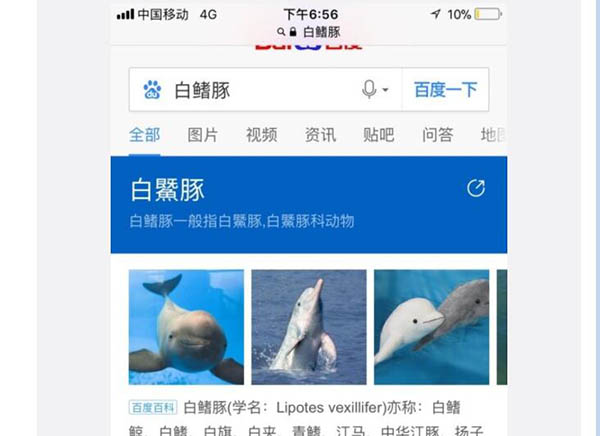600x436 pixels.
Task: Tap the search box containing 白鳍豚
Action: coord(260,91)
